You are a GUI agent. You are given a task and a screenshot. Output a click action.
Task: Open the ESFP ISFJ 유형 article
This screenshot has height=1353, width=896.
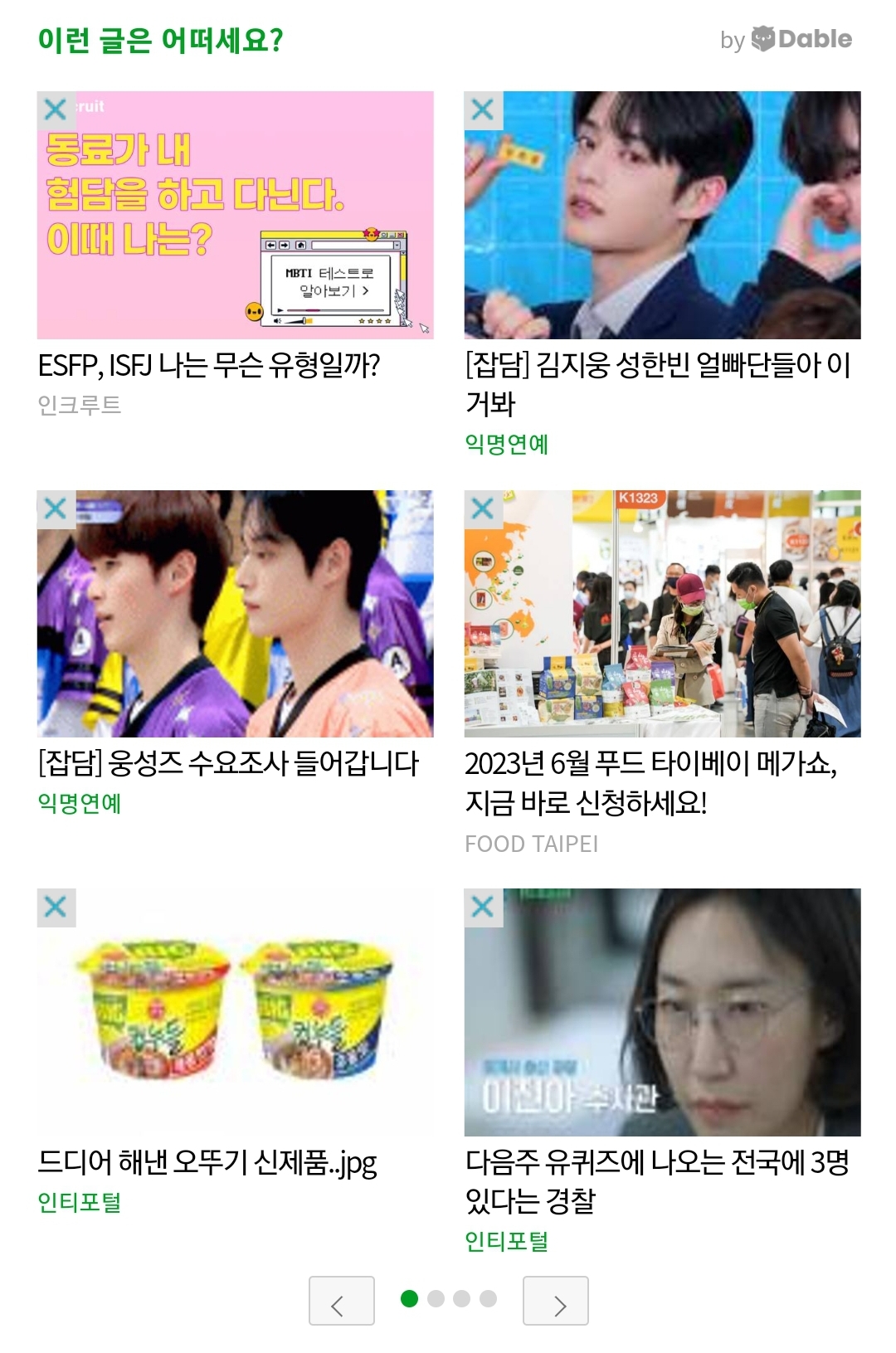(x=208, y=363)
